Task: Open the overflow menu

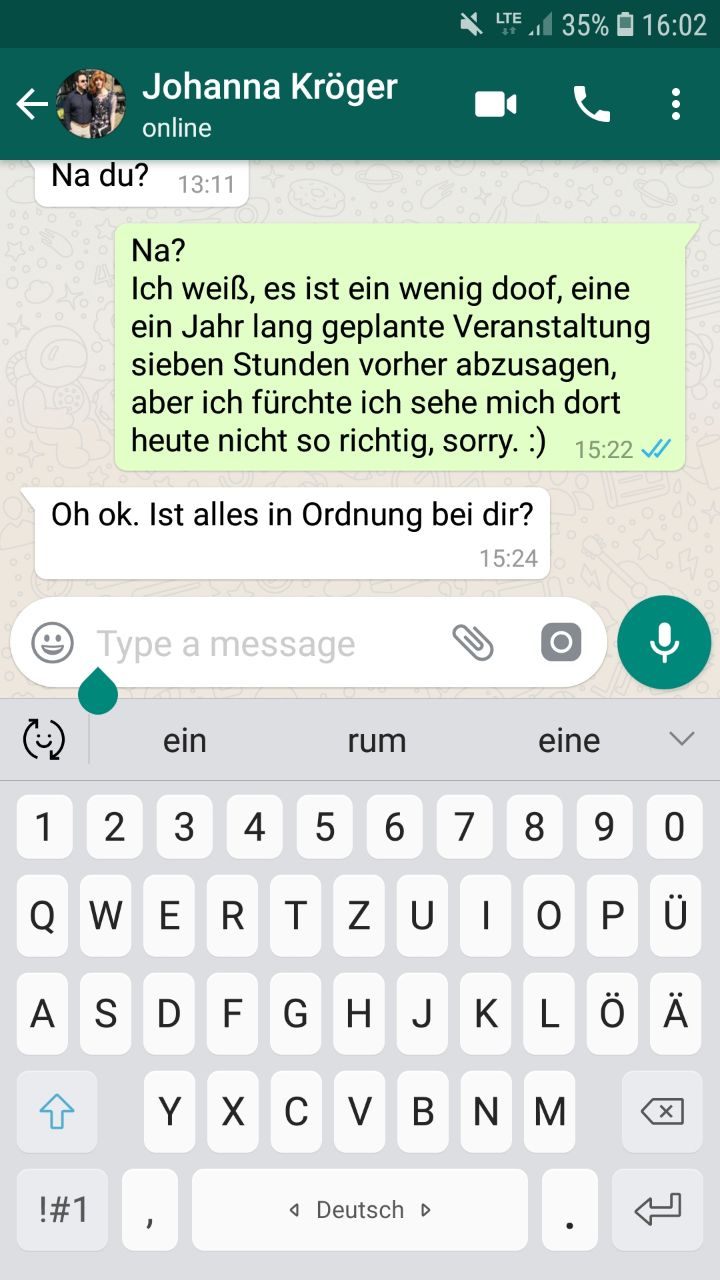Action: tap(676, 104)
